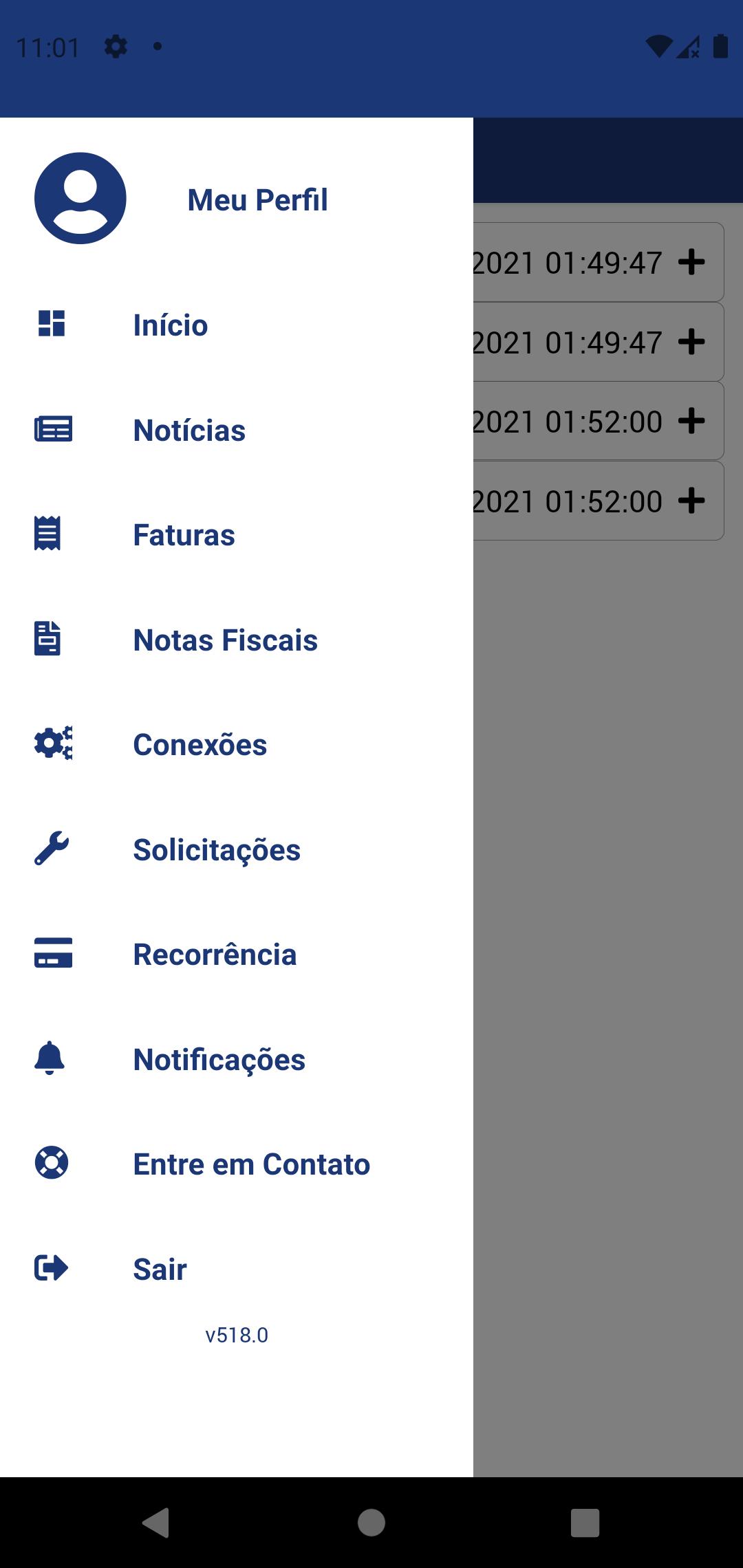The height and width of the screenshot is (1568, 743).
Task: Open Notas Fiscais
Action: tap(236, 640)
